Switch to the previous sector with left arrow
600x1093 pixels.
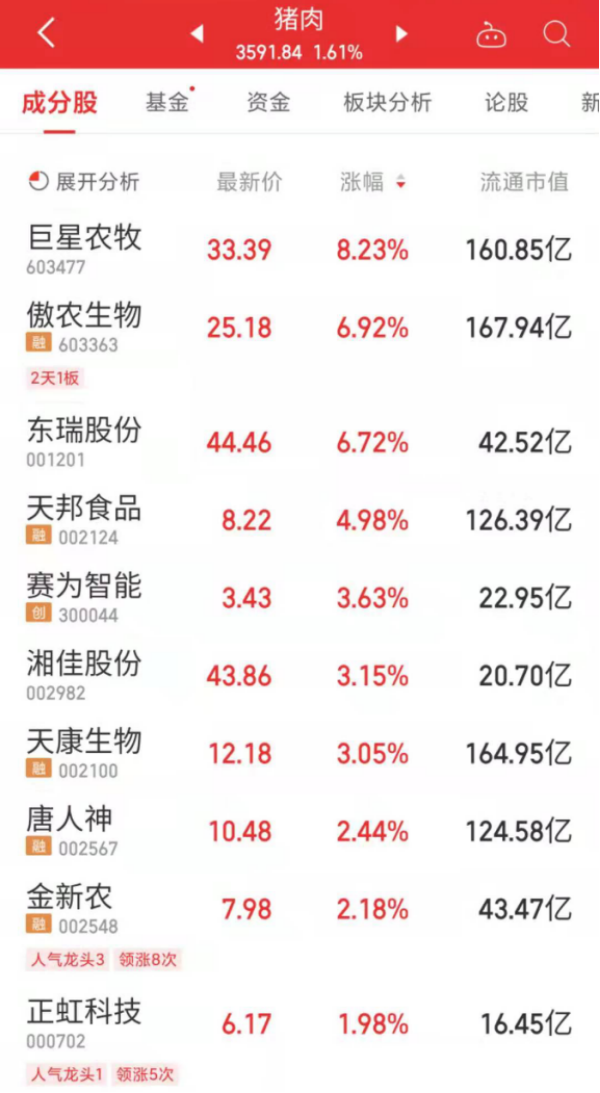click(x=196, y=34)
